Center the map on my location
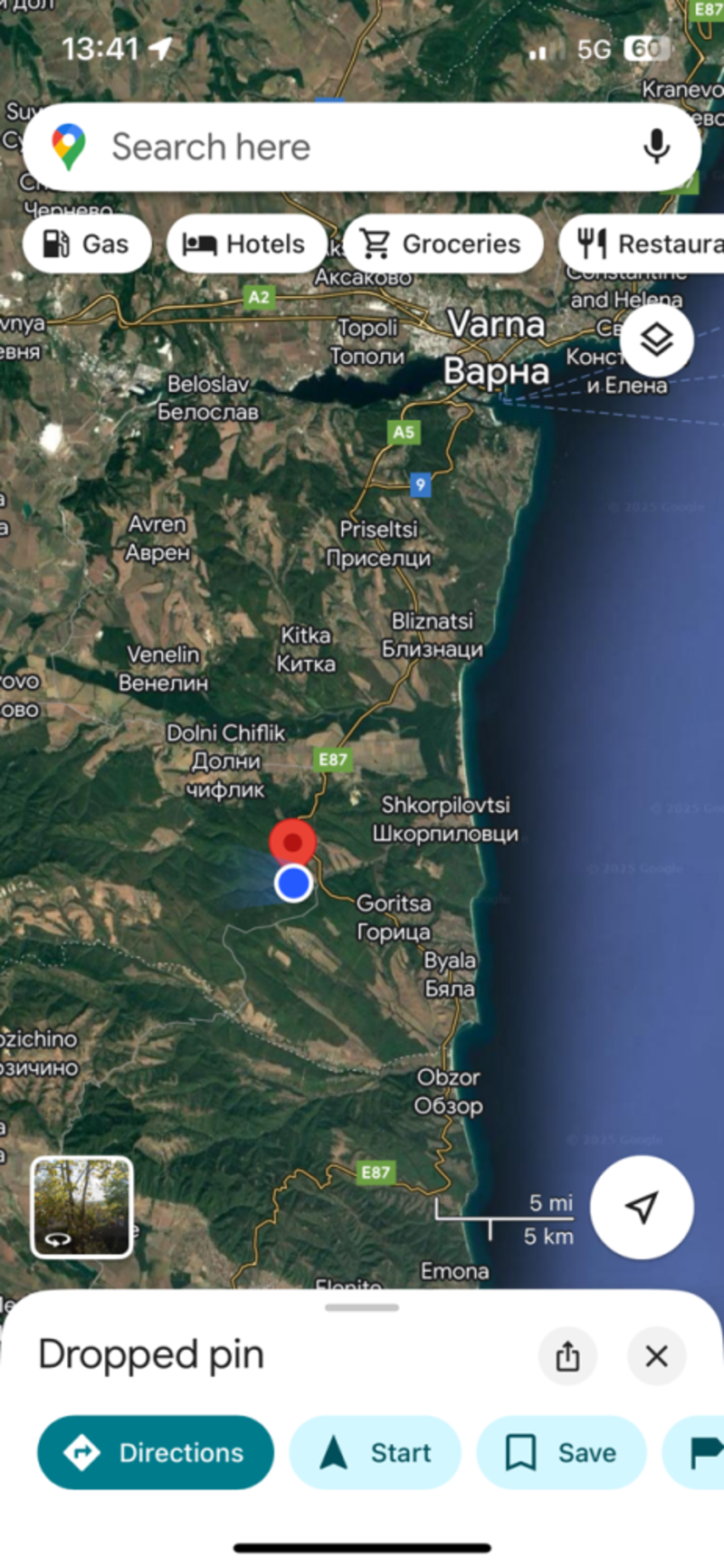This screenshot has width=724, height=1568. point(642,1207)
